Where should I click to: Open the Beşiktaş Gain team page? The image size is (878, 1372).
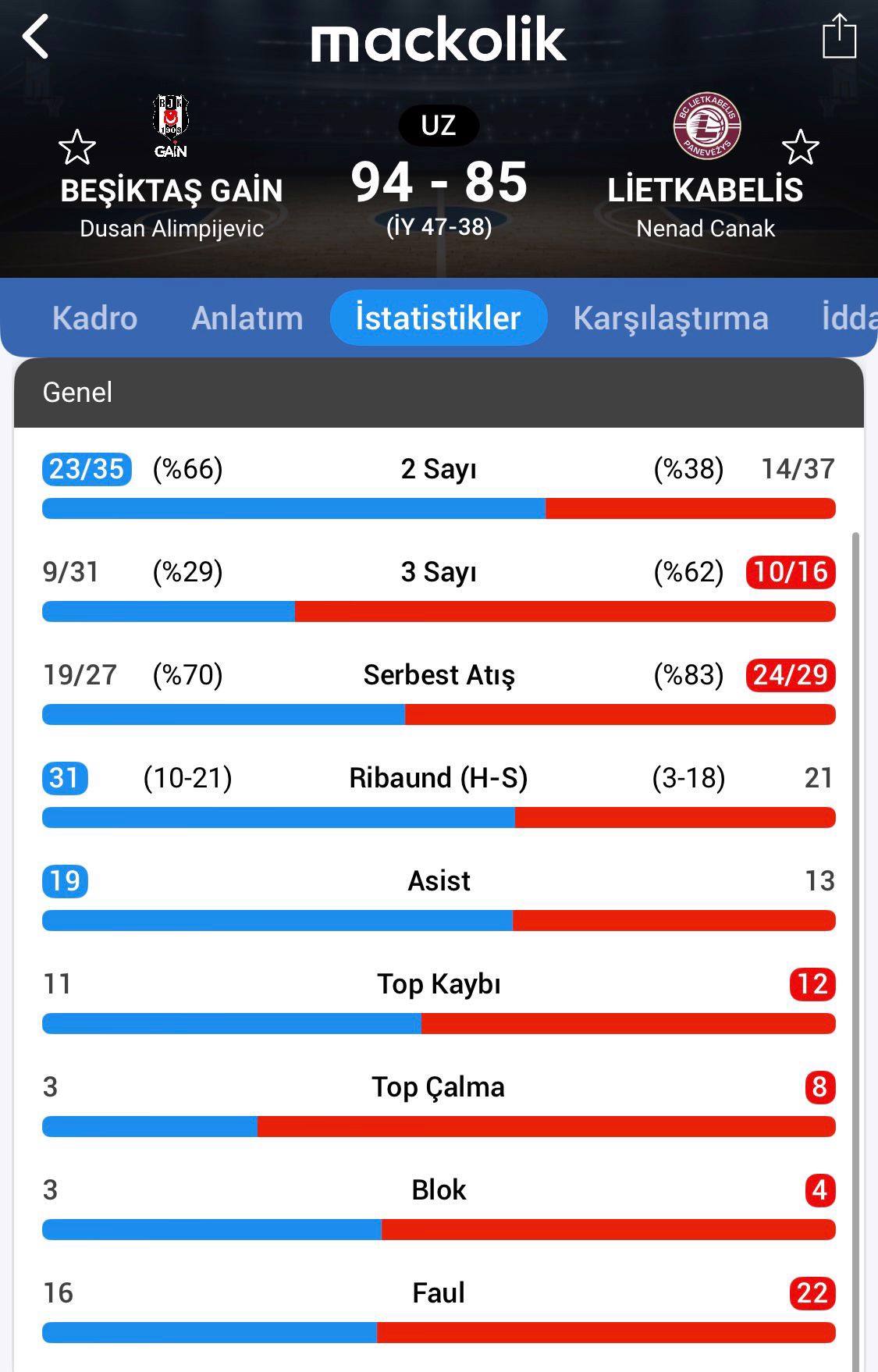coord(171,126)
